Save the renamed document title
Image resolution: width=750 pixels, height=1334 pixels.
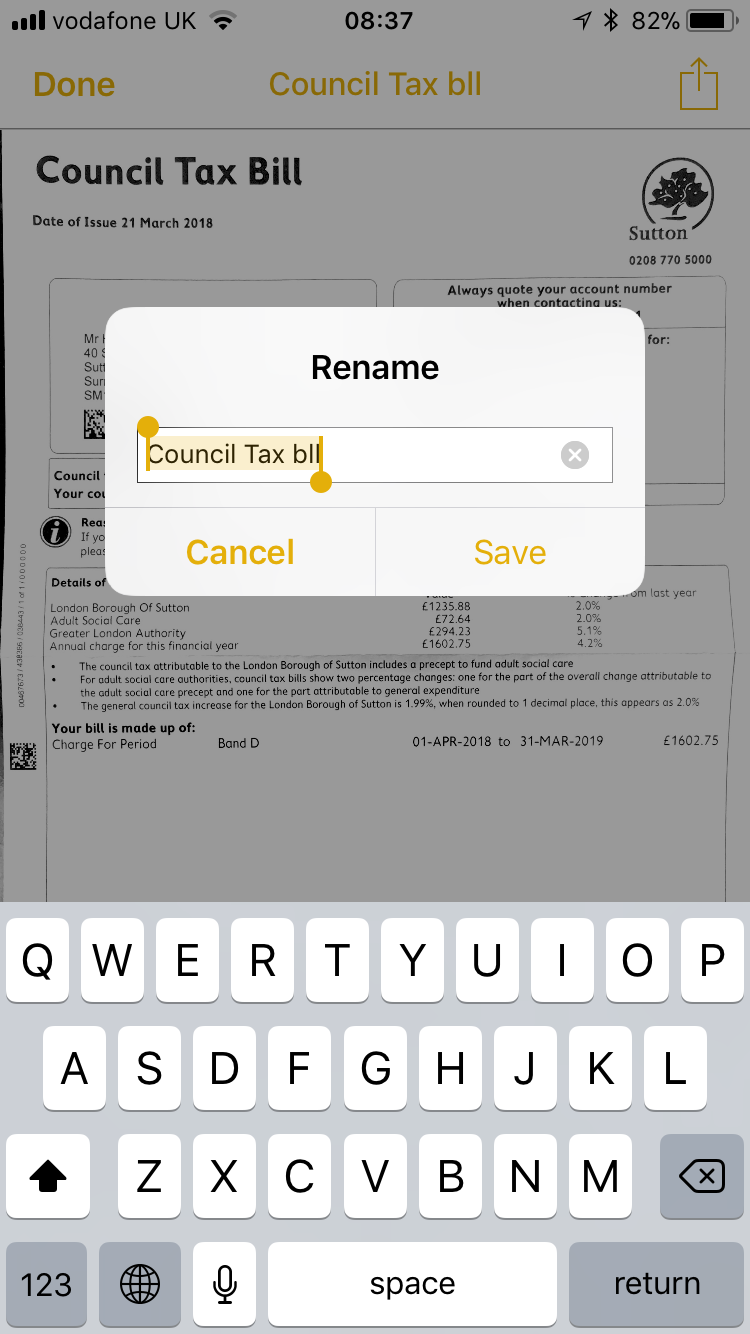click(510, 552)
